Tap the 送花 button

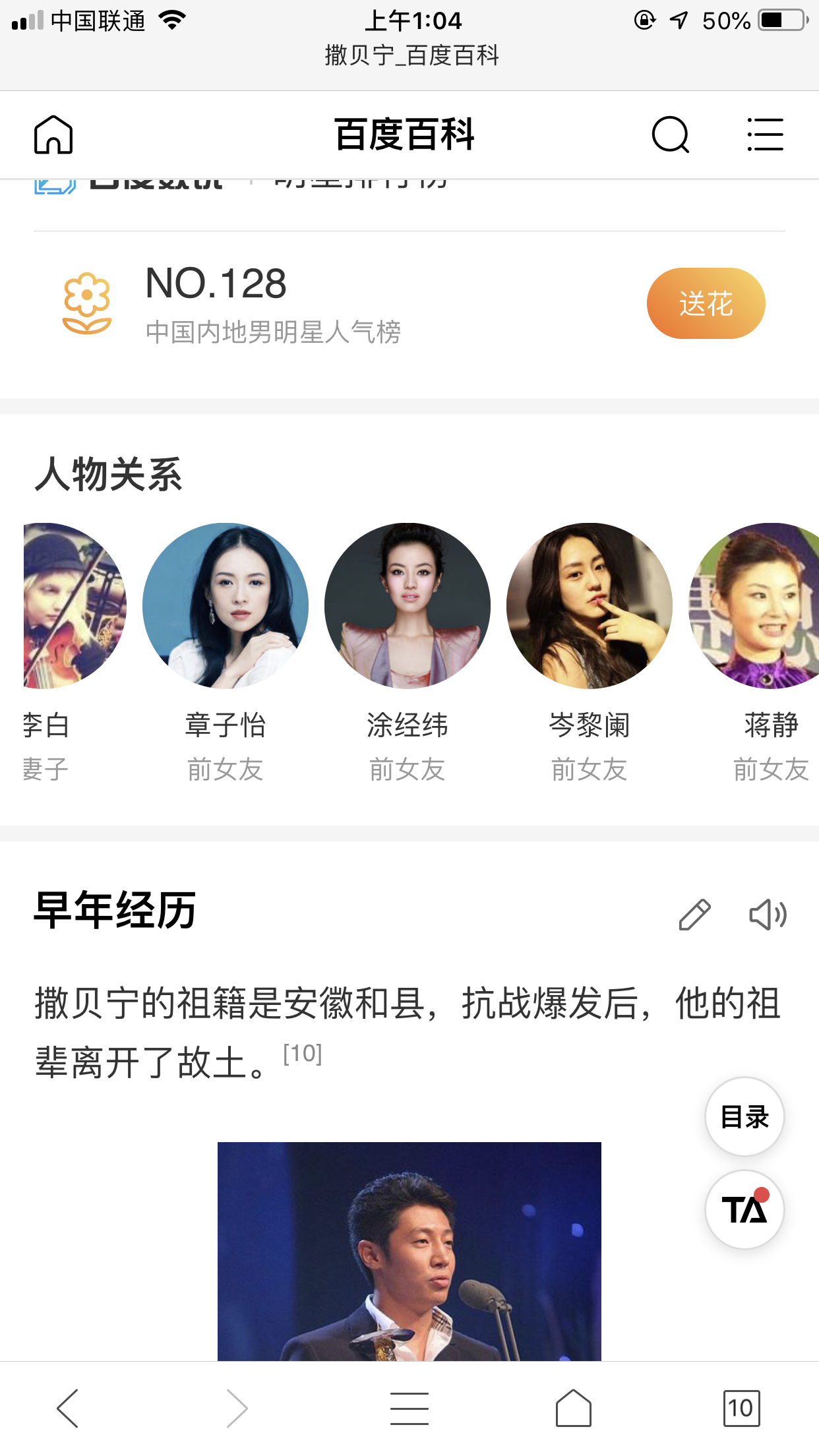(706, 303)
